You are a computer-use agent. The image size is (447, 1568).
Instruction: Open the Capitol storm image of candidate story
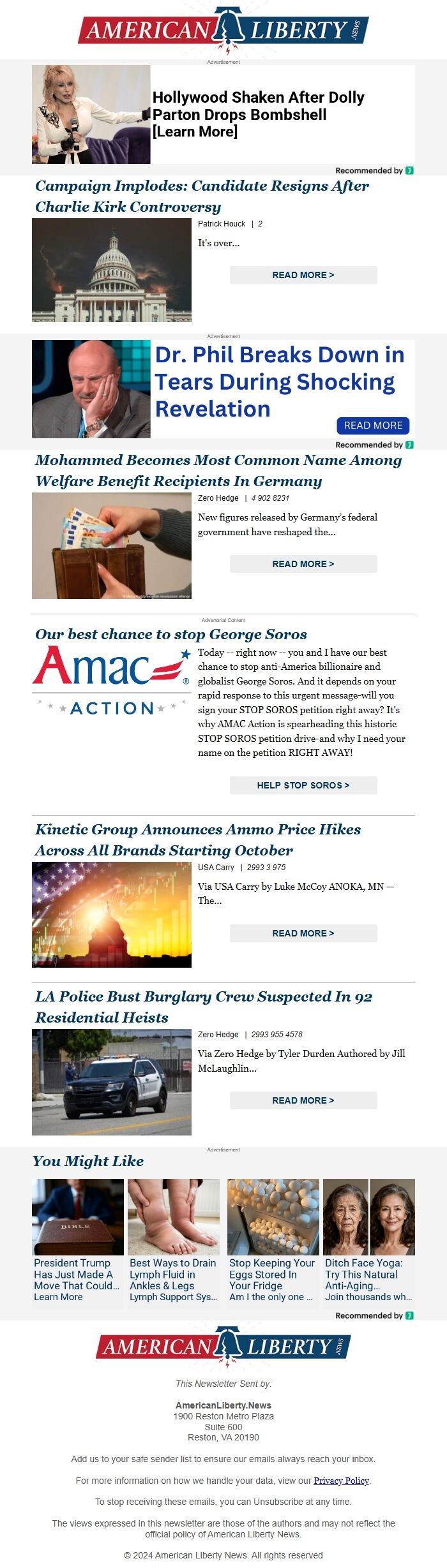point(112,270)
